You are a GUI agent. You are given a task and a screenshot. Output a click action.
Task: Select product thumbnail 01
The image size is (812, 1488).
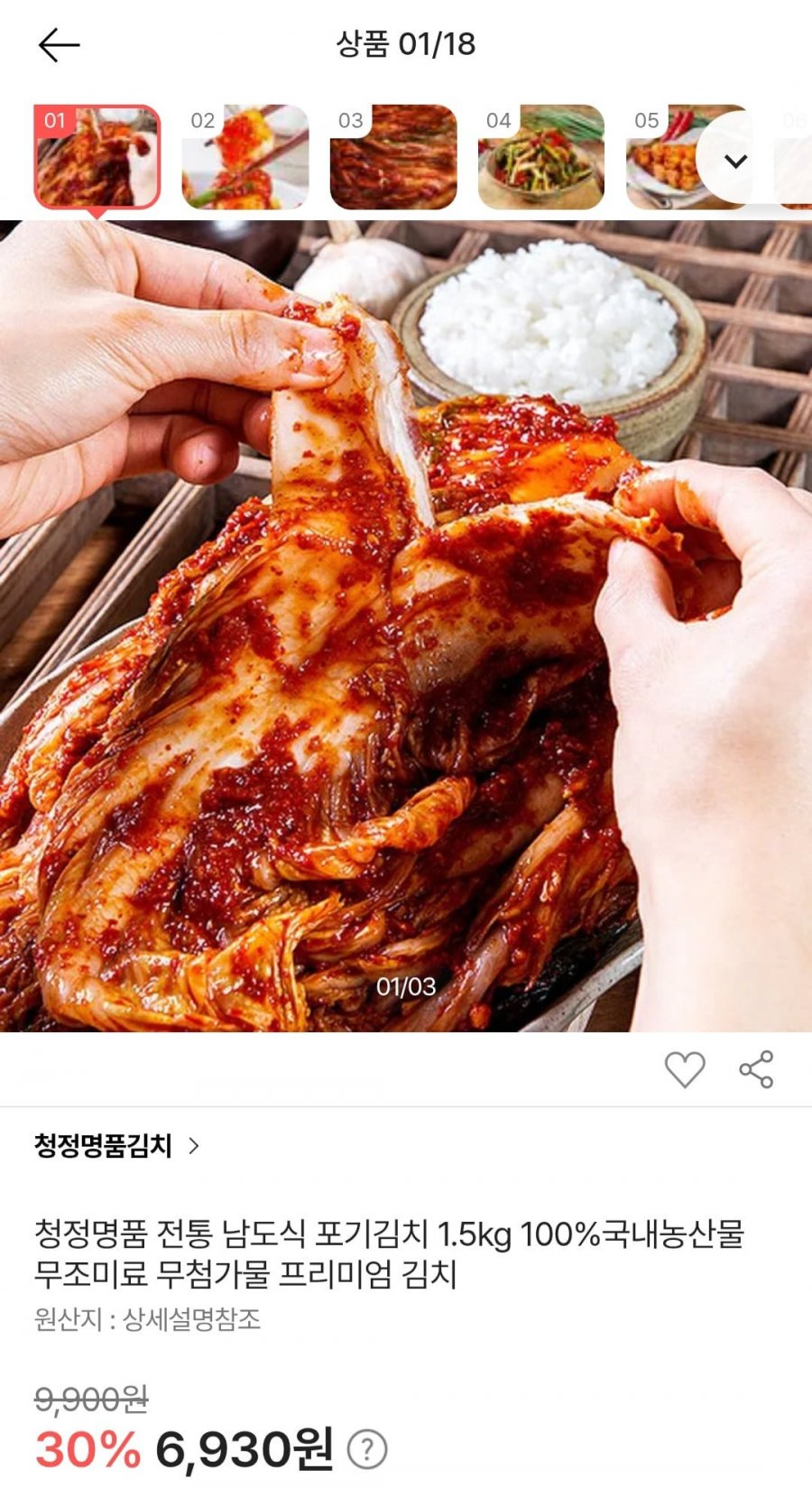[97, 157]
